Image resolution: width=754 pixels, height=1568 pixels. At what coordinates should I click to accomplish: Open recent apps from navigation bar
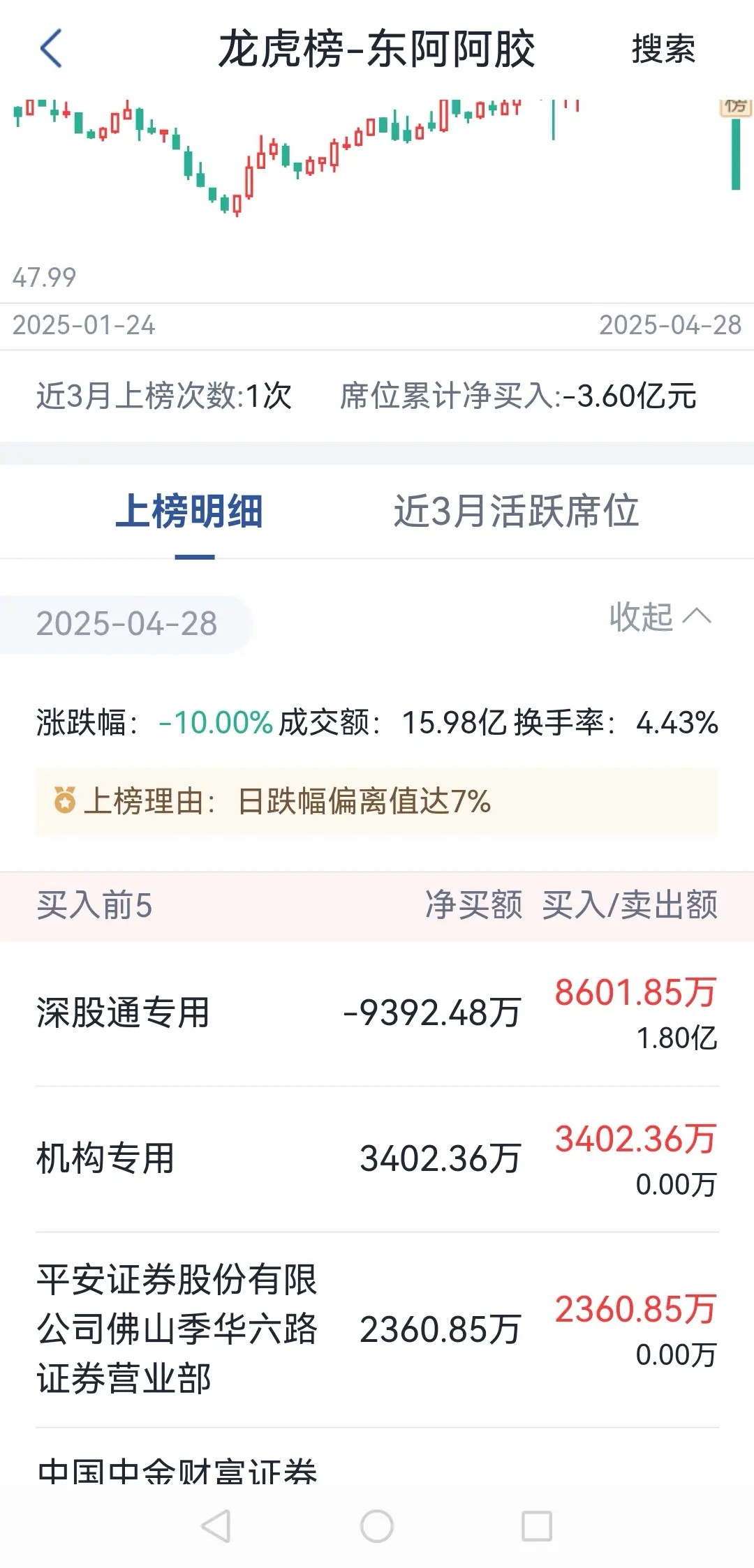click(x=537, y=1526)
